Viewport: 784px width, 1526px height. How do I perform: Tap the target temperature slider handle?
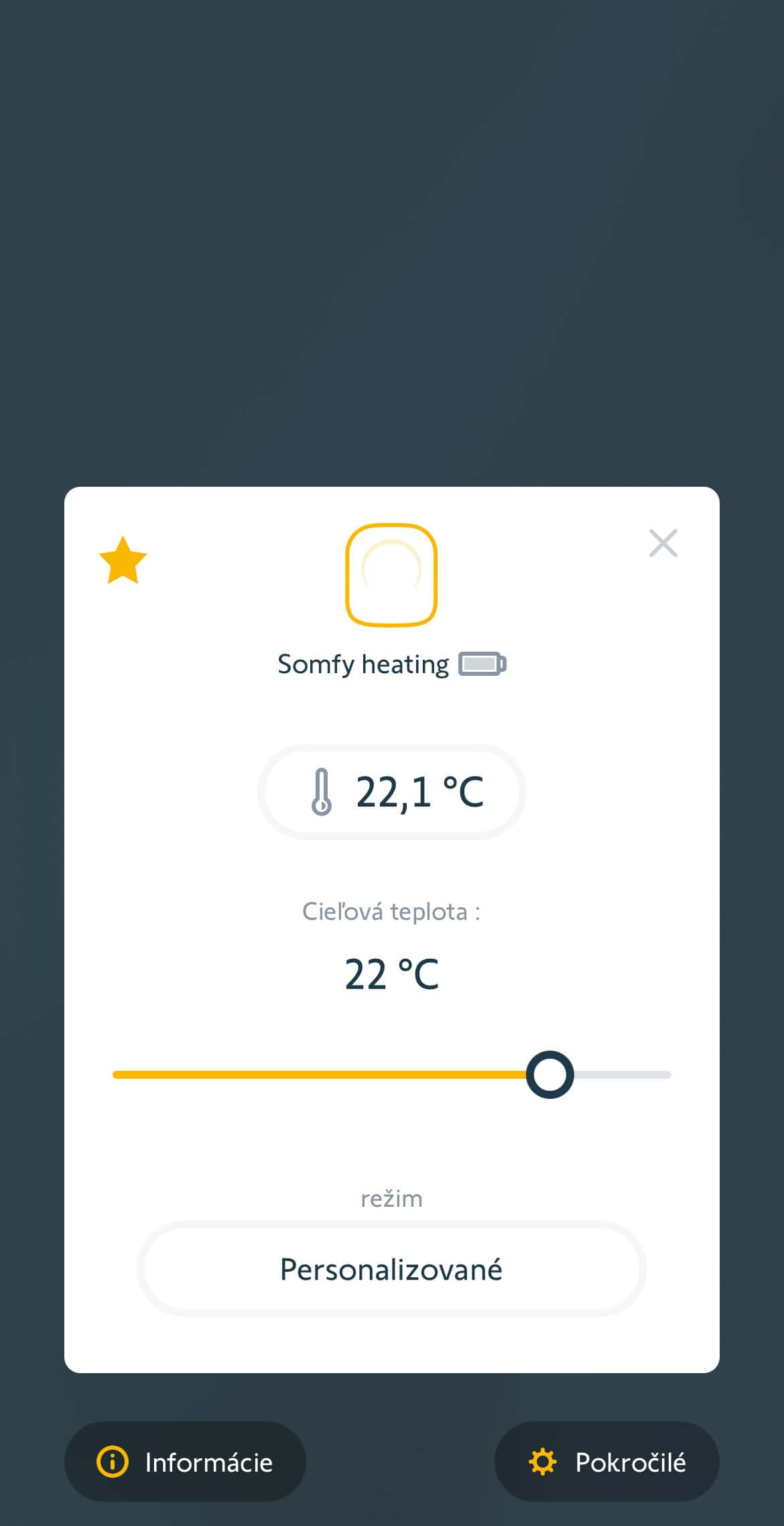(x=549, y=1075)
